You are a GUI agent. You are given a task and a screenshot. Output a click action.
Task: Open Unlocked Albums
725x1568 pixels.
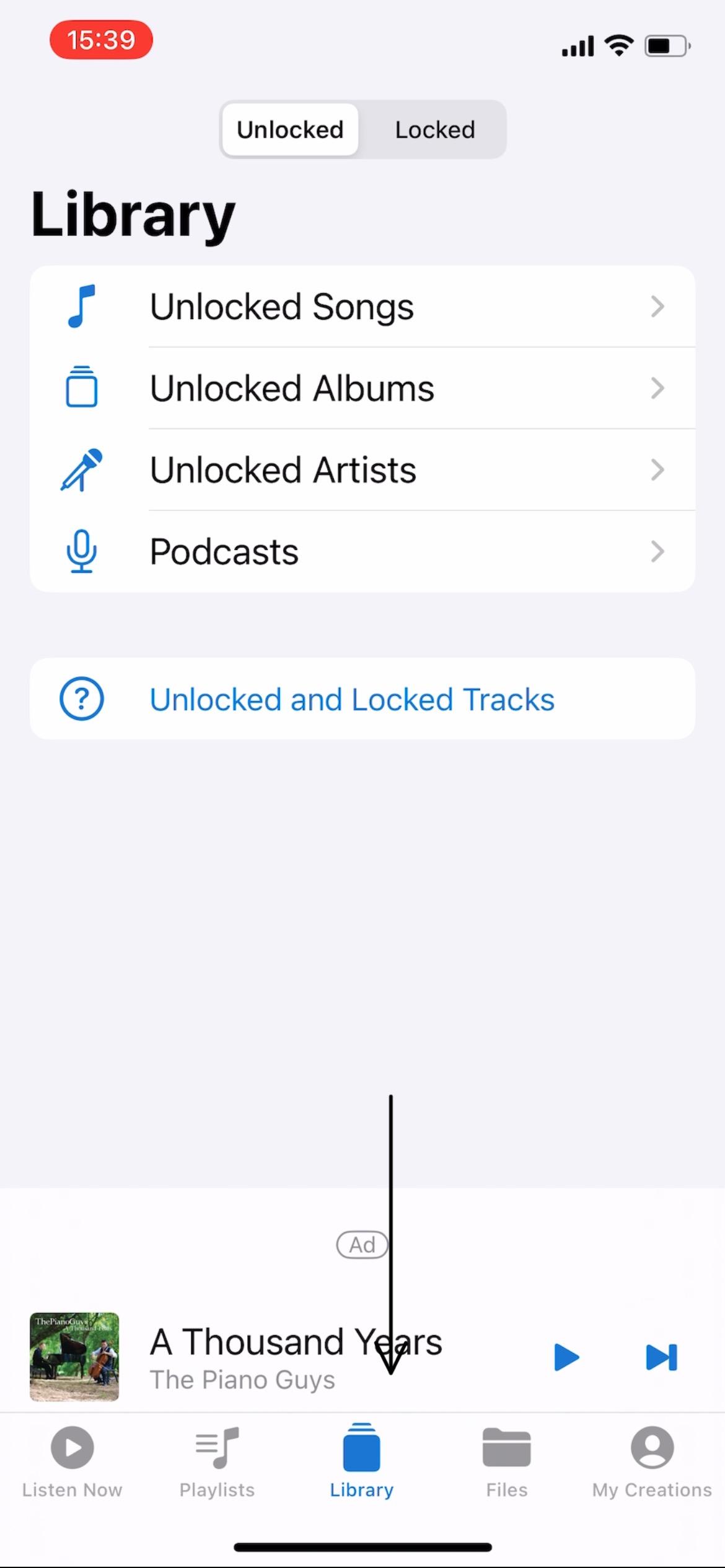click(362, 388)
